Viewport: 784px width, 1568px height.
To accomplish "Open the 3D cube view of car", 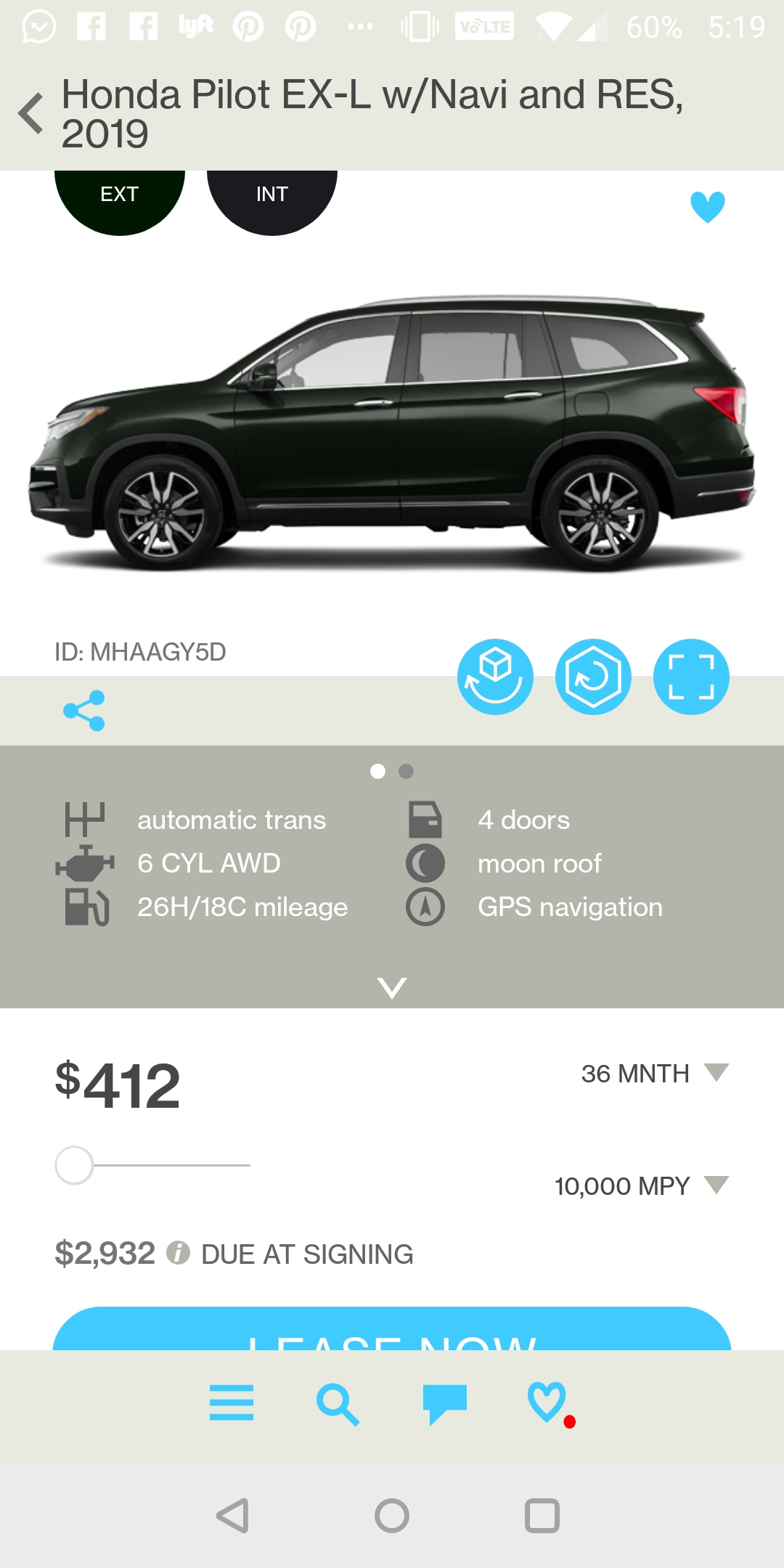I will [x=495, y=677].
